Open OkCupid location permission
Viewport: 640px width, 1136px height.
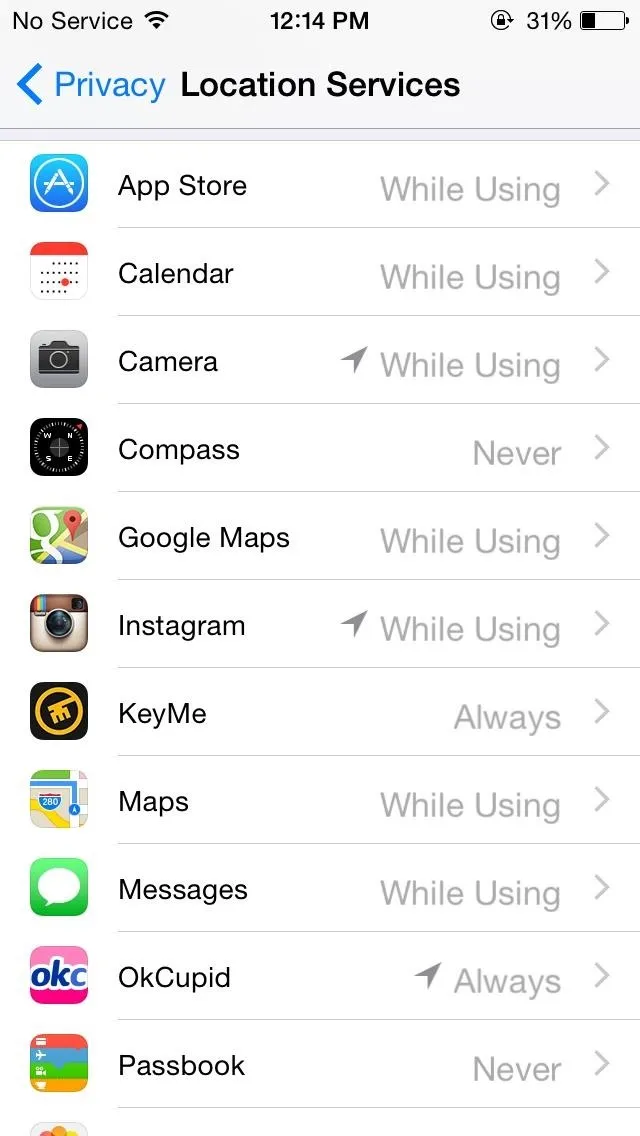tap(320, 976)
